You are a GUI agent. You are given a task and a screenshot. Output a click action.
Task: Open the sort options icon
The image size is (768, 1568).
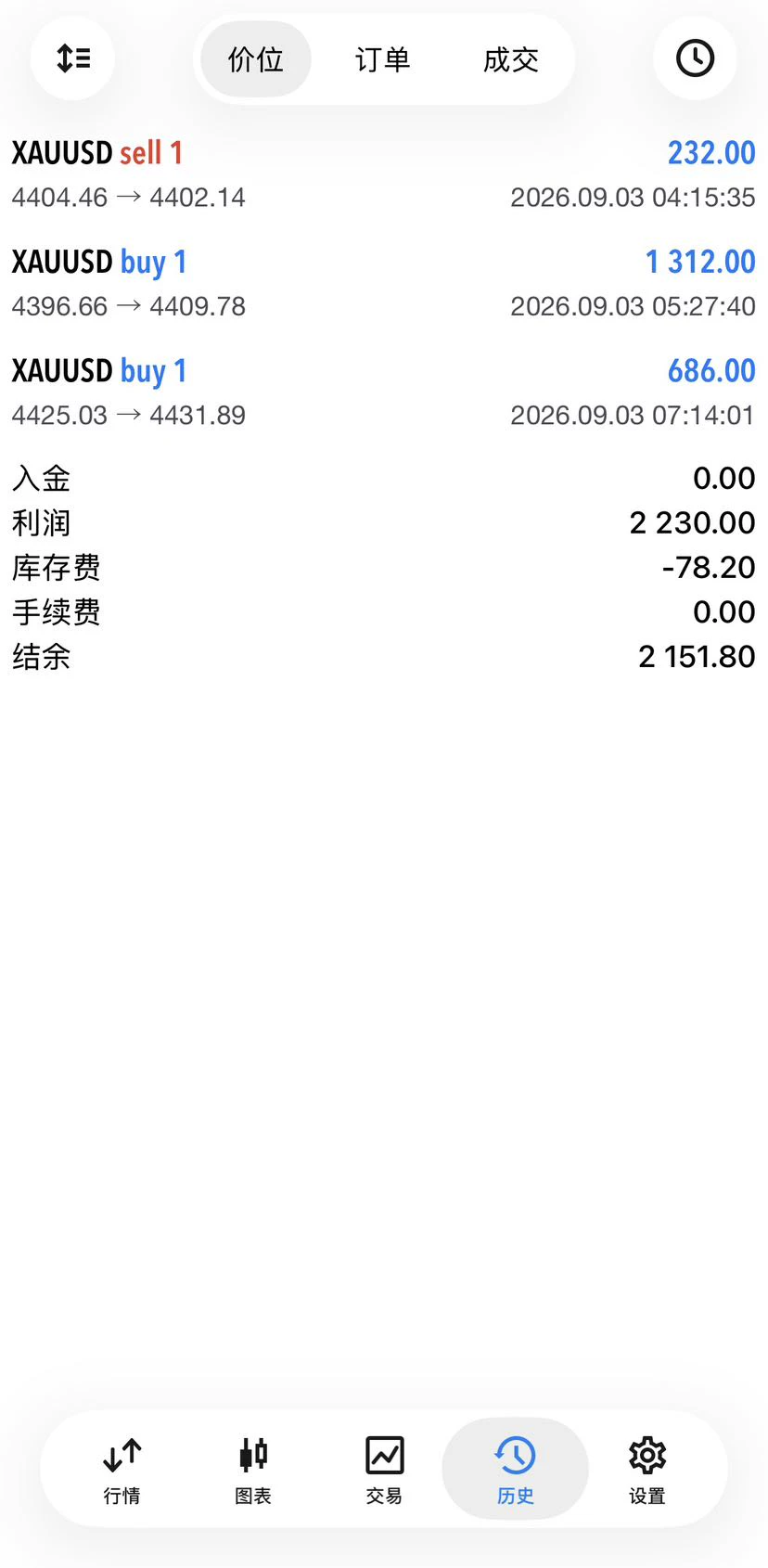click(72, 58)
